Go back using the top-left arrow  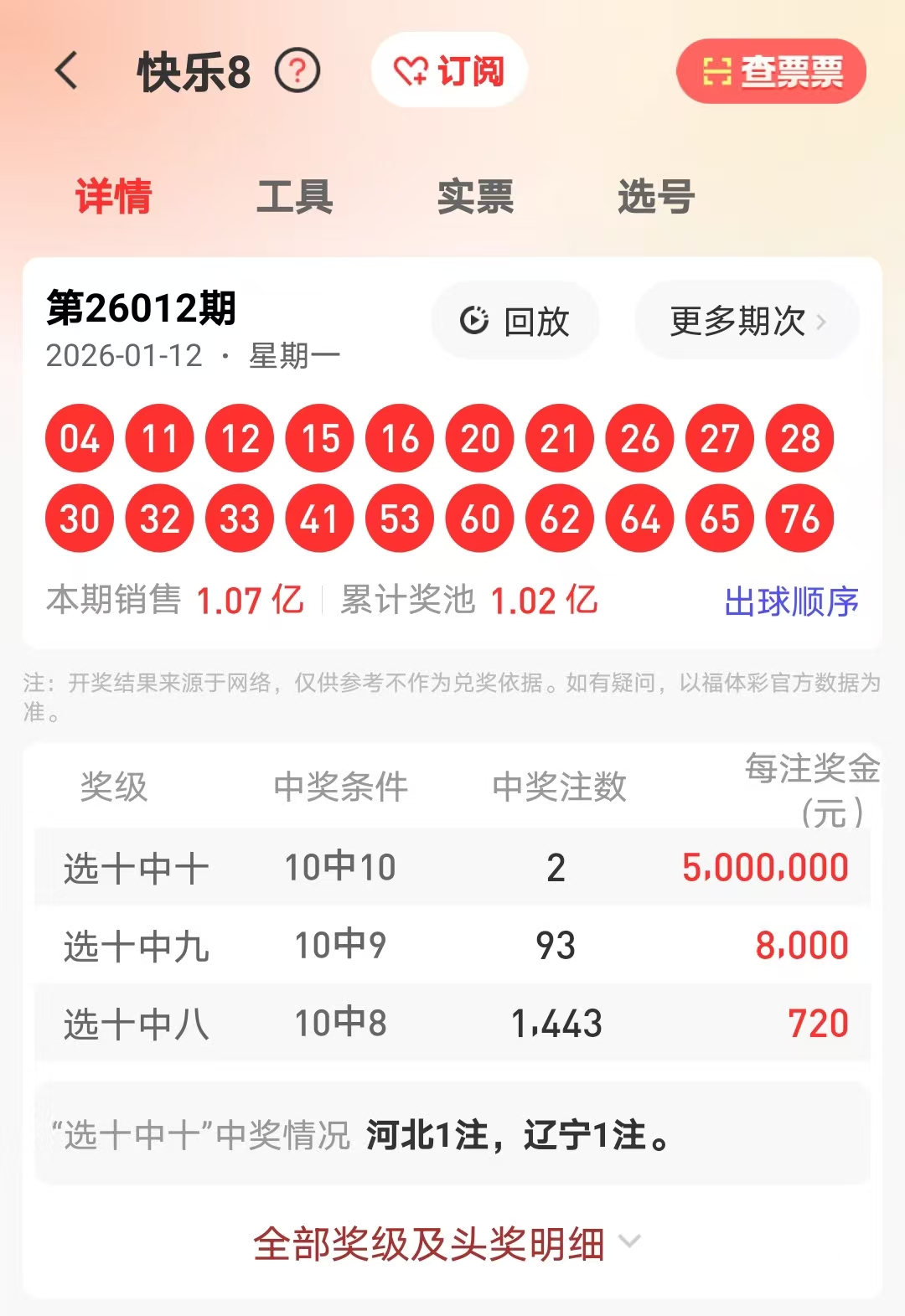[67, 70]
